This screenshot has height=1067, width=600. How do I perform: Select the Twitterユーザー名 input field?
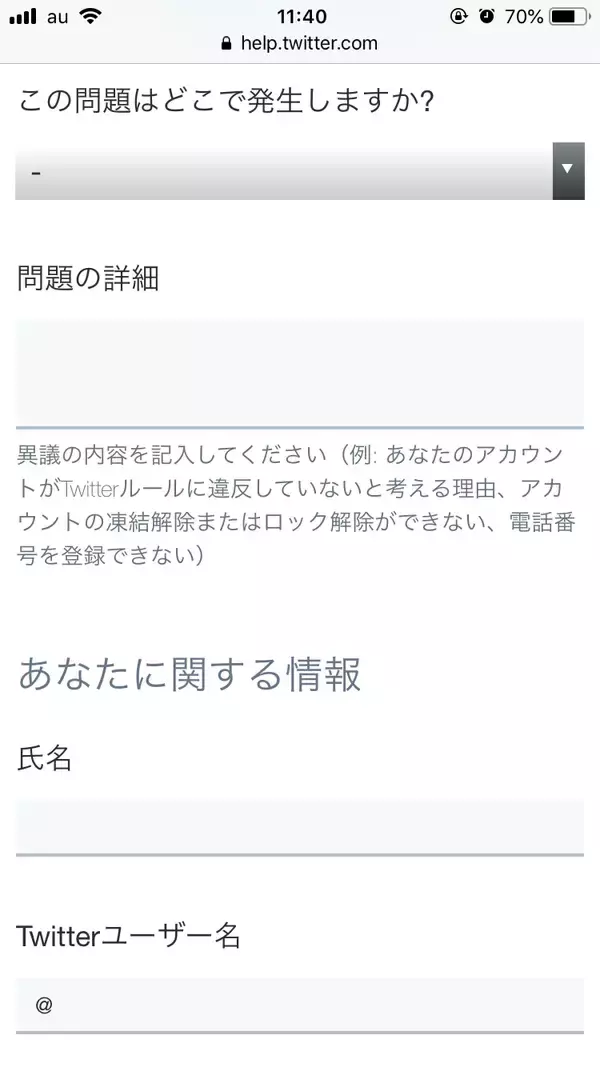click(299, 1004)
